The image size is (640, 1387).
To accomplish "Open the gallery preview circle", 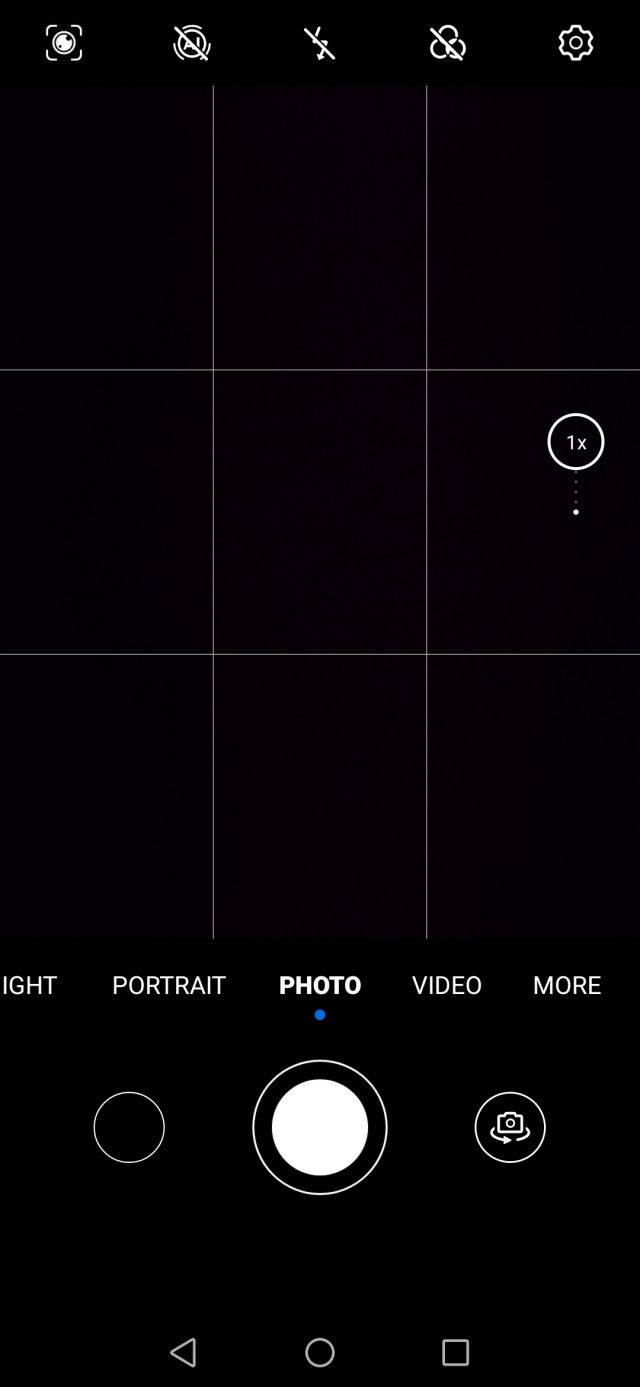I will [129, 1127].
